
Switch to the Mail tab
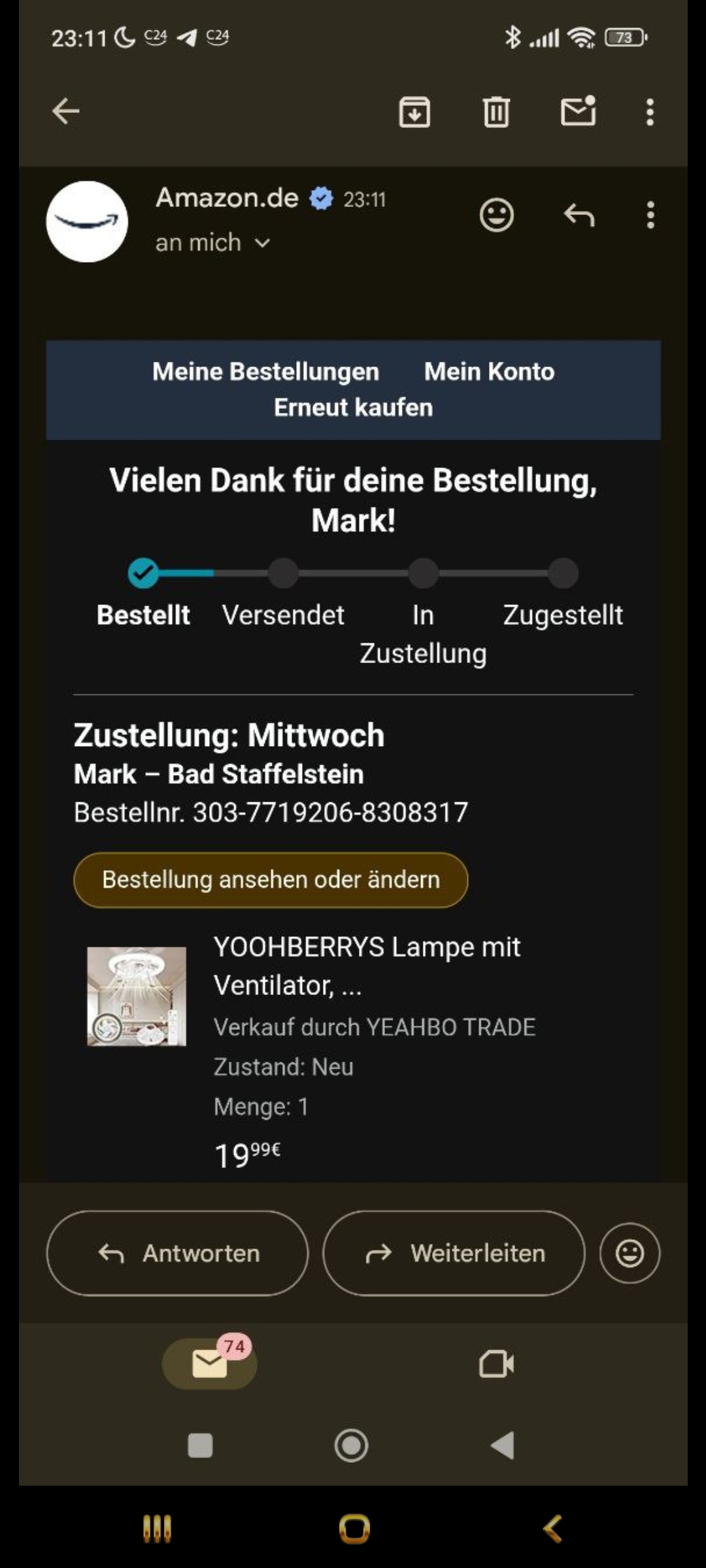click(209, 1364)
